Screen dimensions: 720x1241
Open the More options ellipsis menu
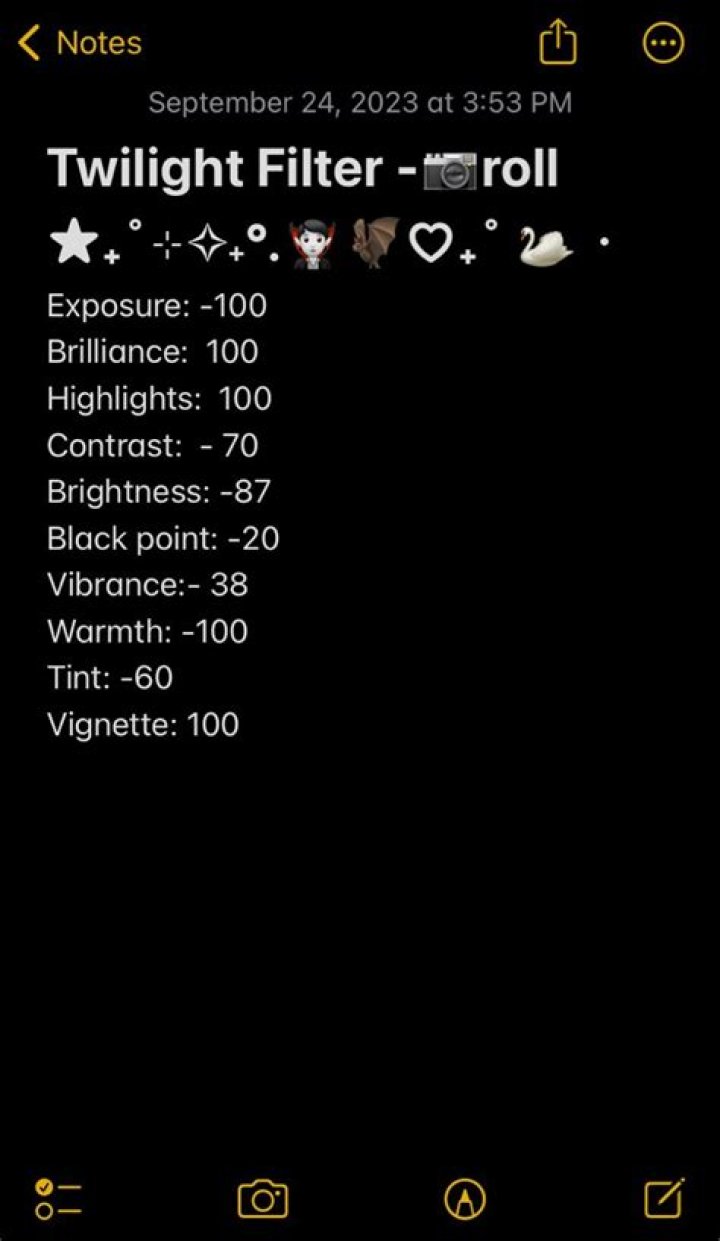663,43
